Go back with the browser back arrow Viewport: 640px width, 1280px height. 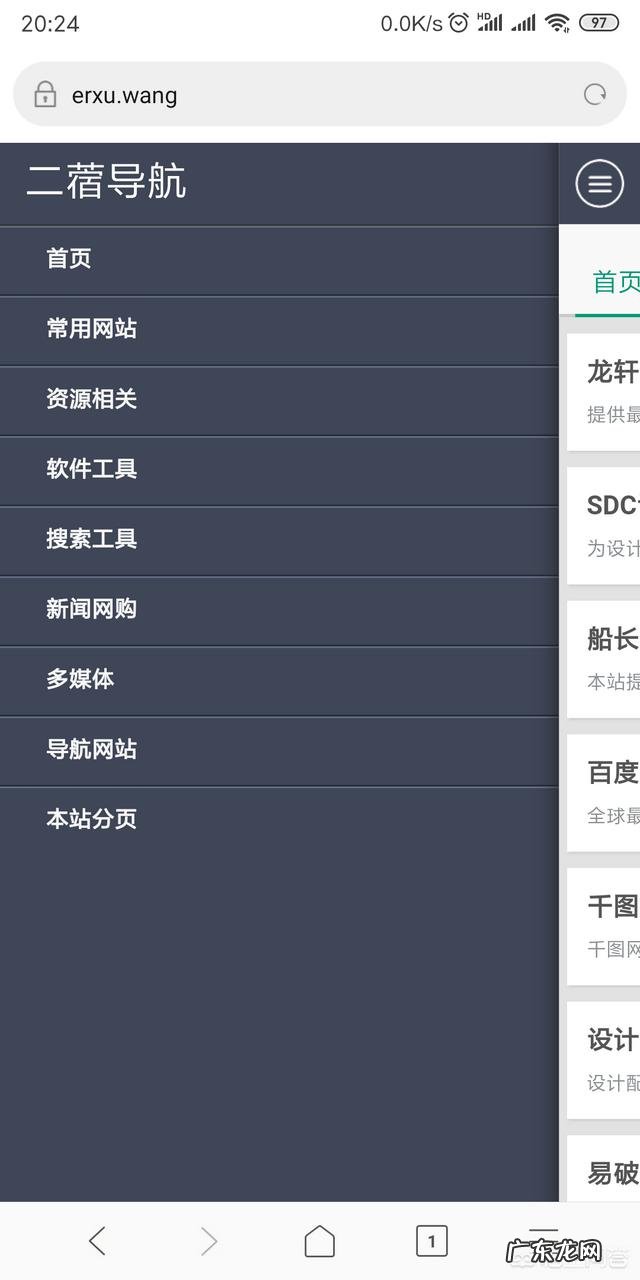(97, 1241)
